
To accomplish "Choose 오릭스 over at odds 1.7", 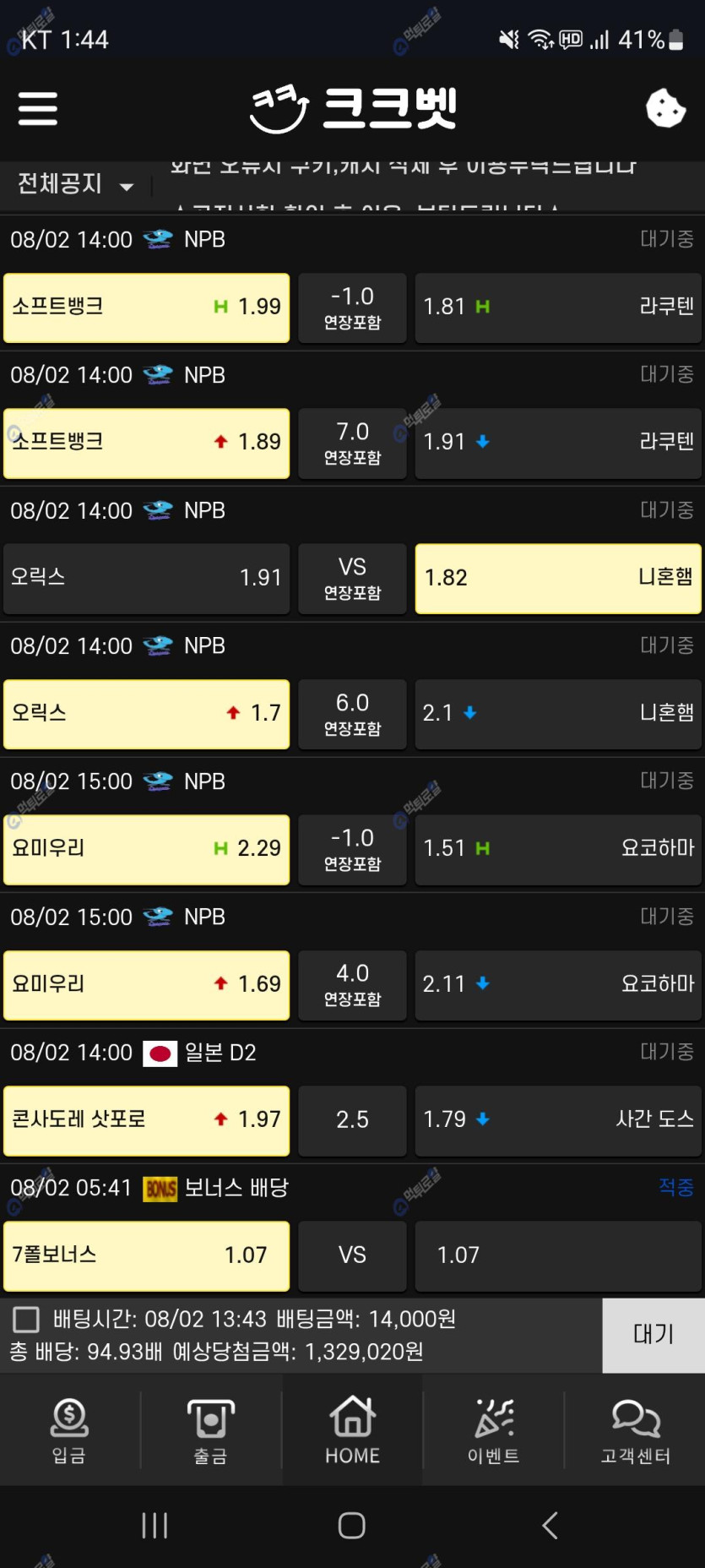I will pyautogui.click(x=146, y=714).
